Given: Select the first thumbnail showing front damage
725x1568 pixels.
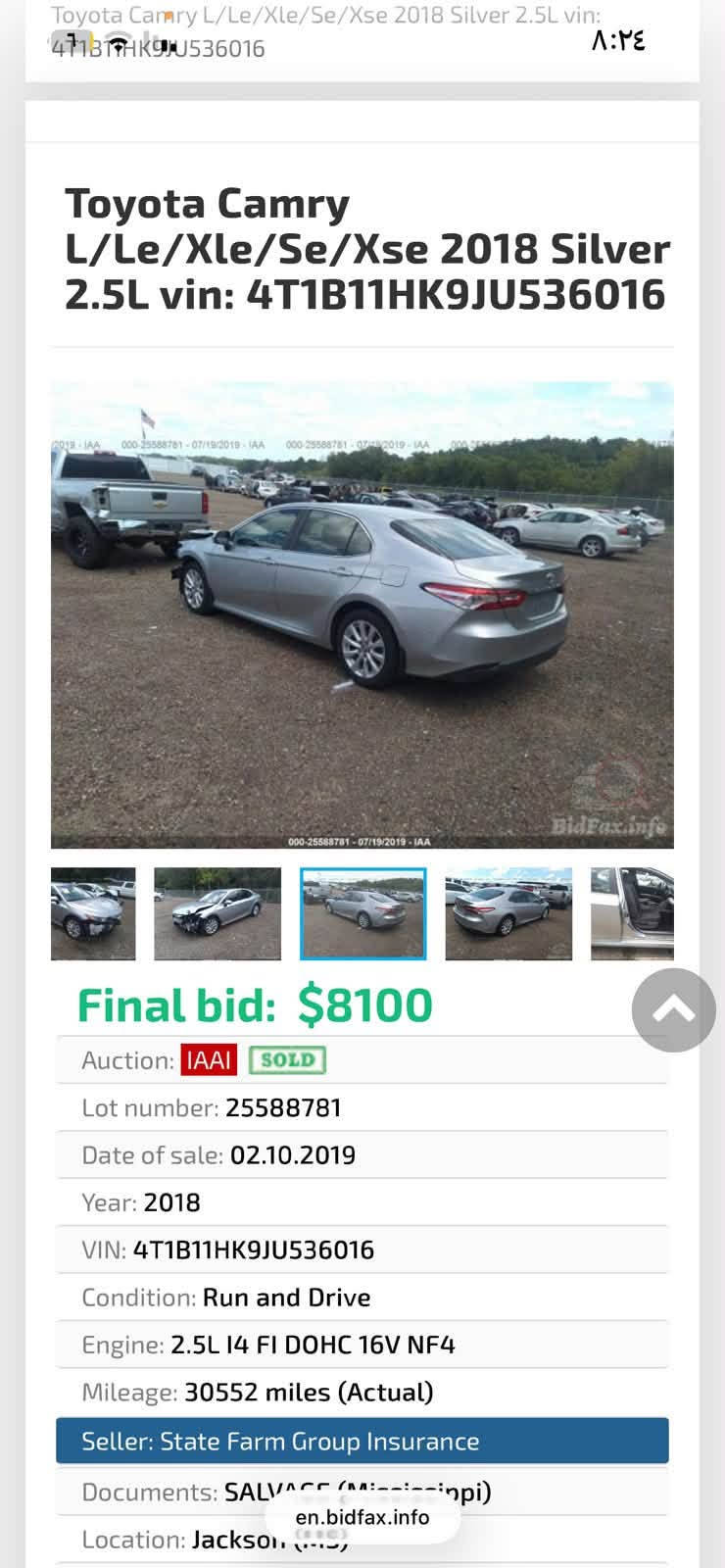Looking at the screenshot, I should point(93,913).
